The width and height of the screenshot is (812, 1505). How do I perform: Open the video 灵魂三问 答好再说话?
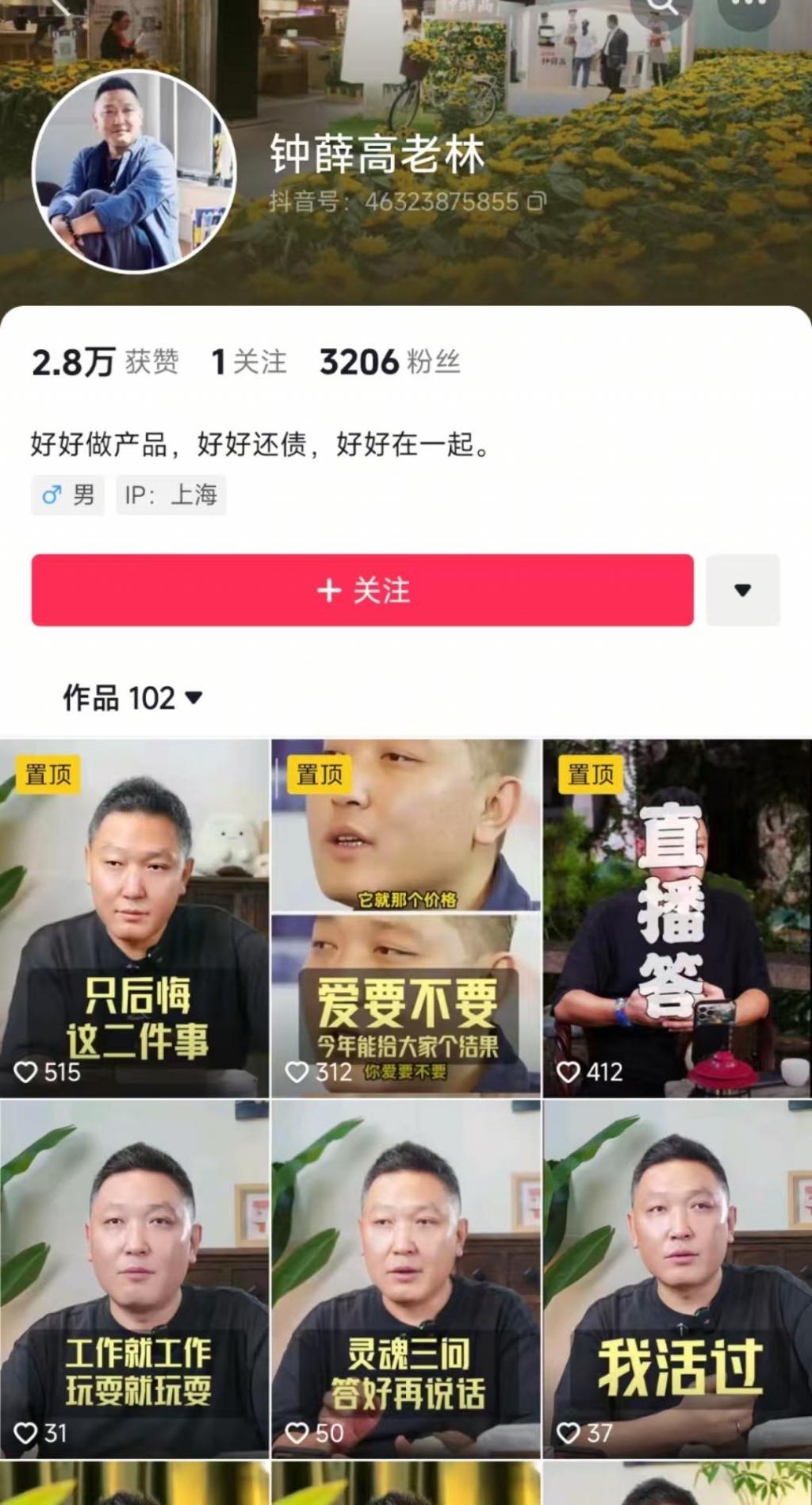406,1278
